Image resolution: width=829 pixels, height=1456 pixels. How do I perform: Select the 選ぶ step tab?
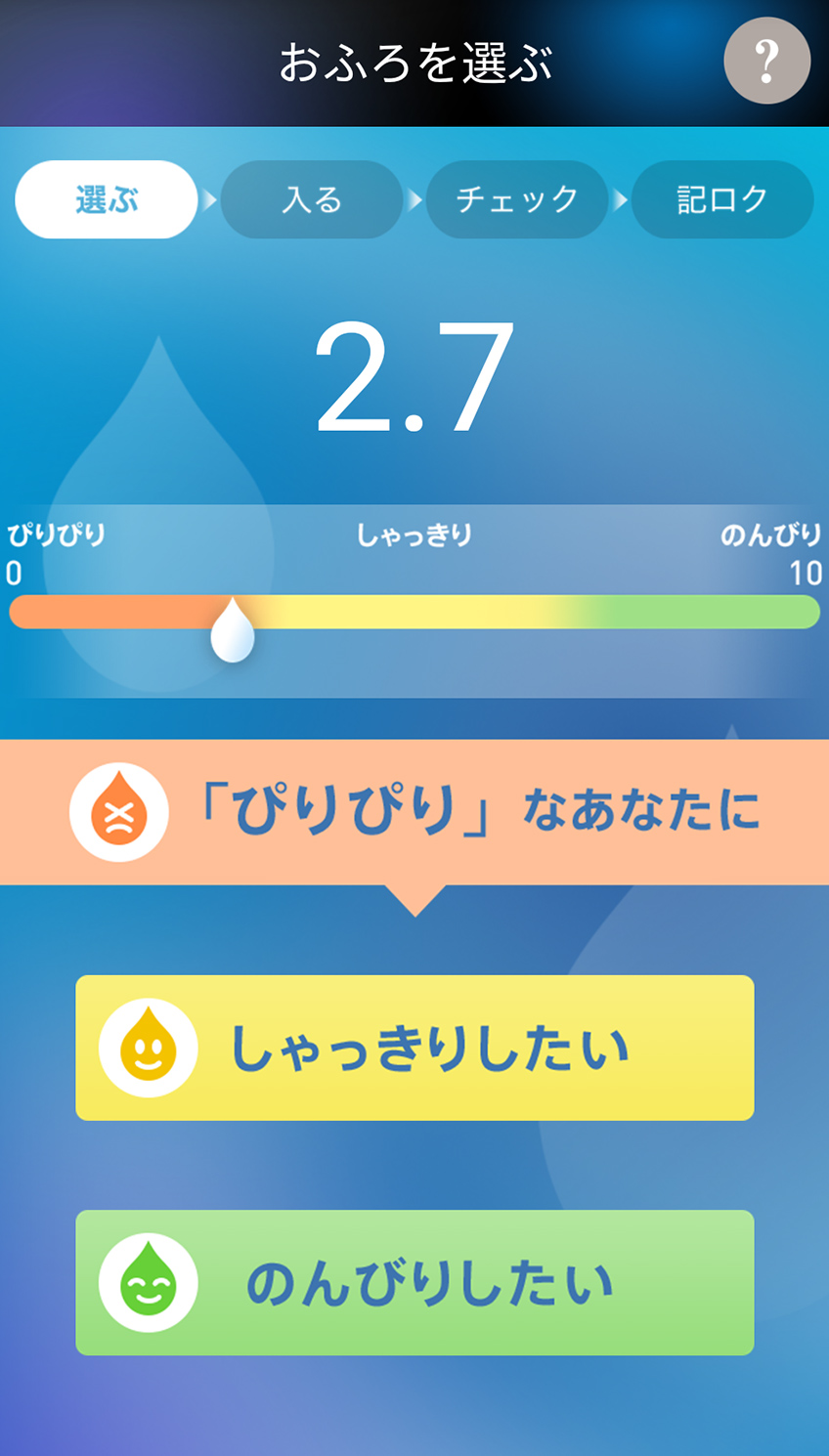tap(107, 199)
